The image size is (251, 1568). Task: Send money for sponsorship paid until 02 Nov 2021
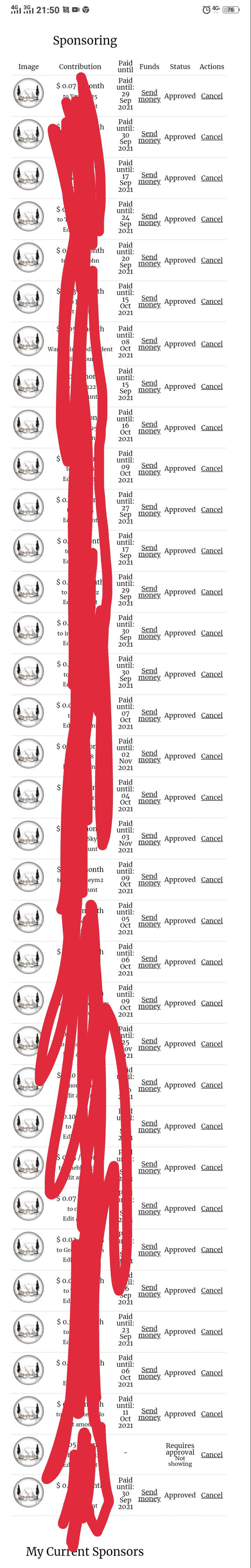point(149,756)
